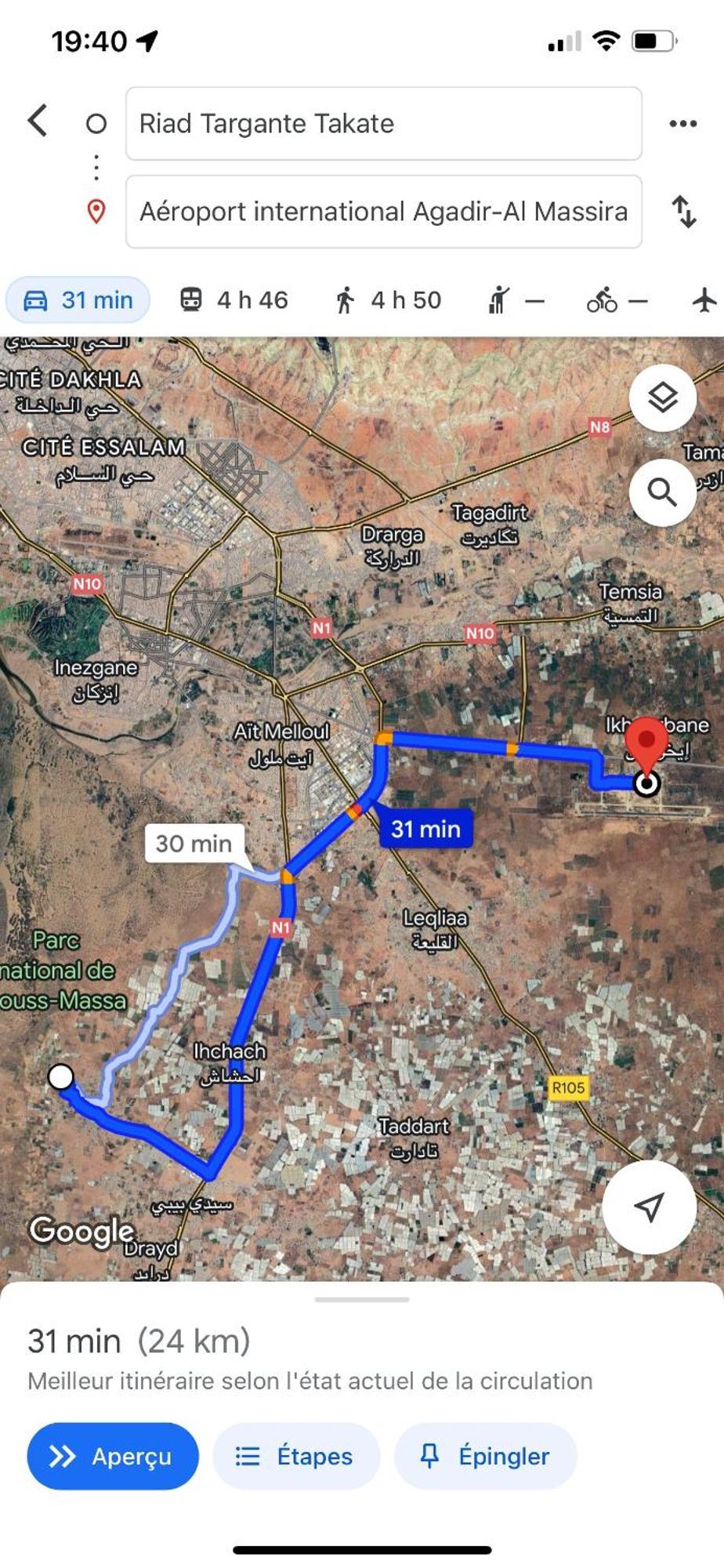Viewport: 724px width, 1568px height.
Task: Show the Étapes step list
Action: click(295, 1456)
